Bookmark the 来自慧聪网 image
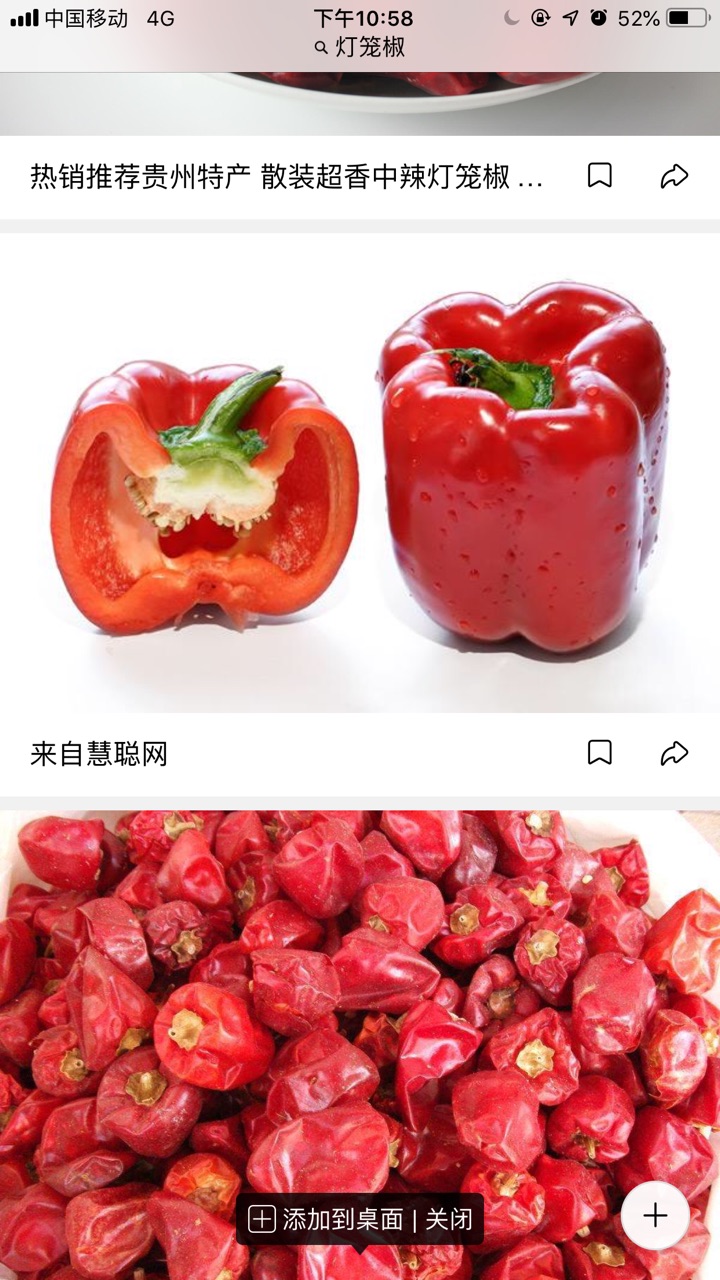The height and width of the screenshot is (1280, 720). (x=599, y=752)
